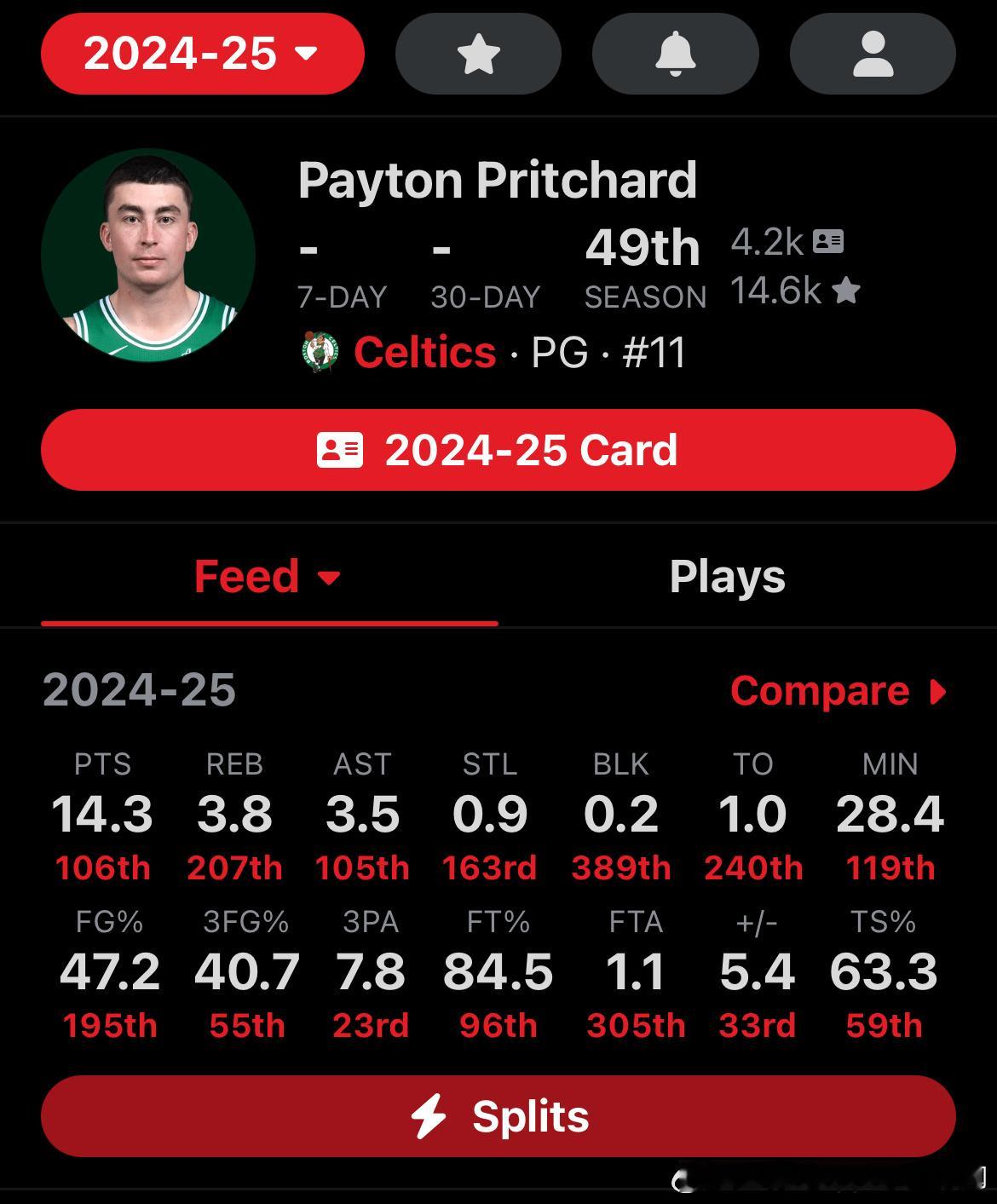Viewport: 997px width, 1204px height.
Task: Expand the Feed tab dropdown
Action: [268, 577]
